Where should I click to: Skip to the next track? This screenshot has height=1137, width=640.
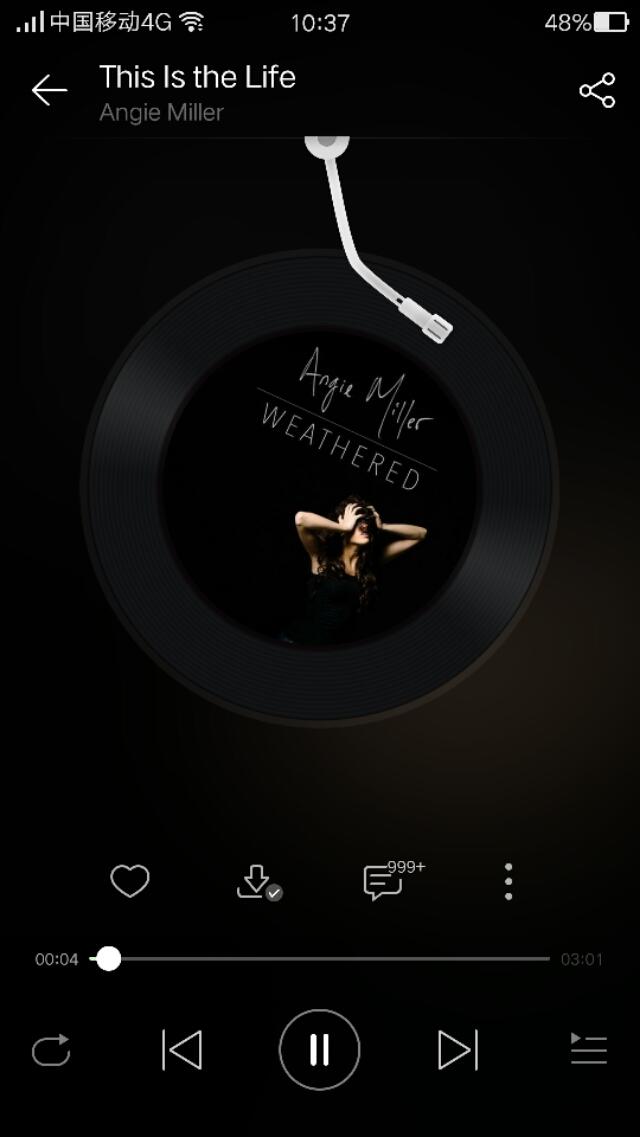coord(457,1050)
